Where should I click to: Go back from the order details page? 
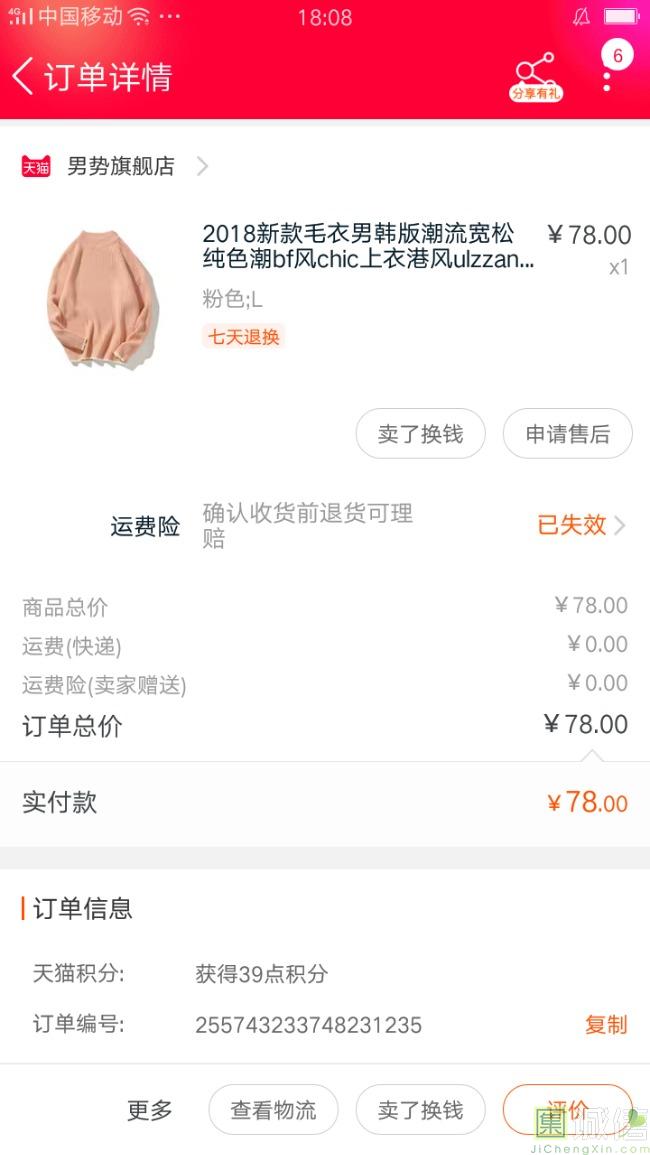pyautogui.click(x=24, y=76)
